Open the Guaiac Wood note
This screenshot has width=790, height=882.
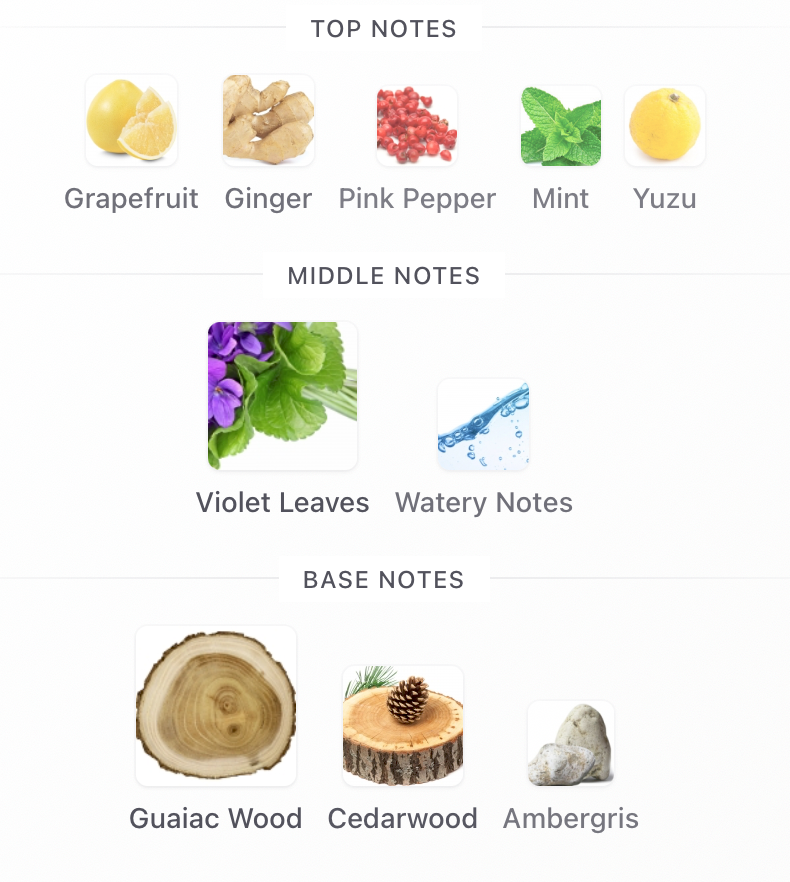pos(216,706)
